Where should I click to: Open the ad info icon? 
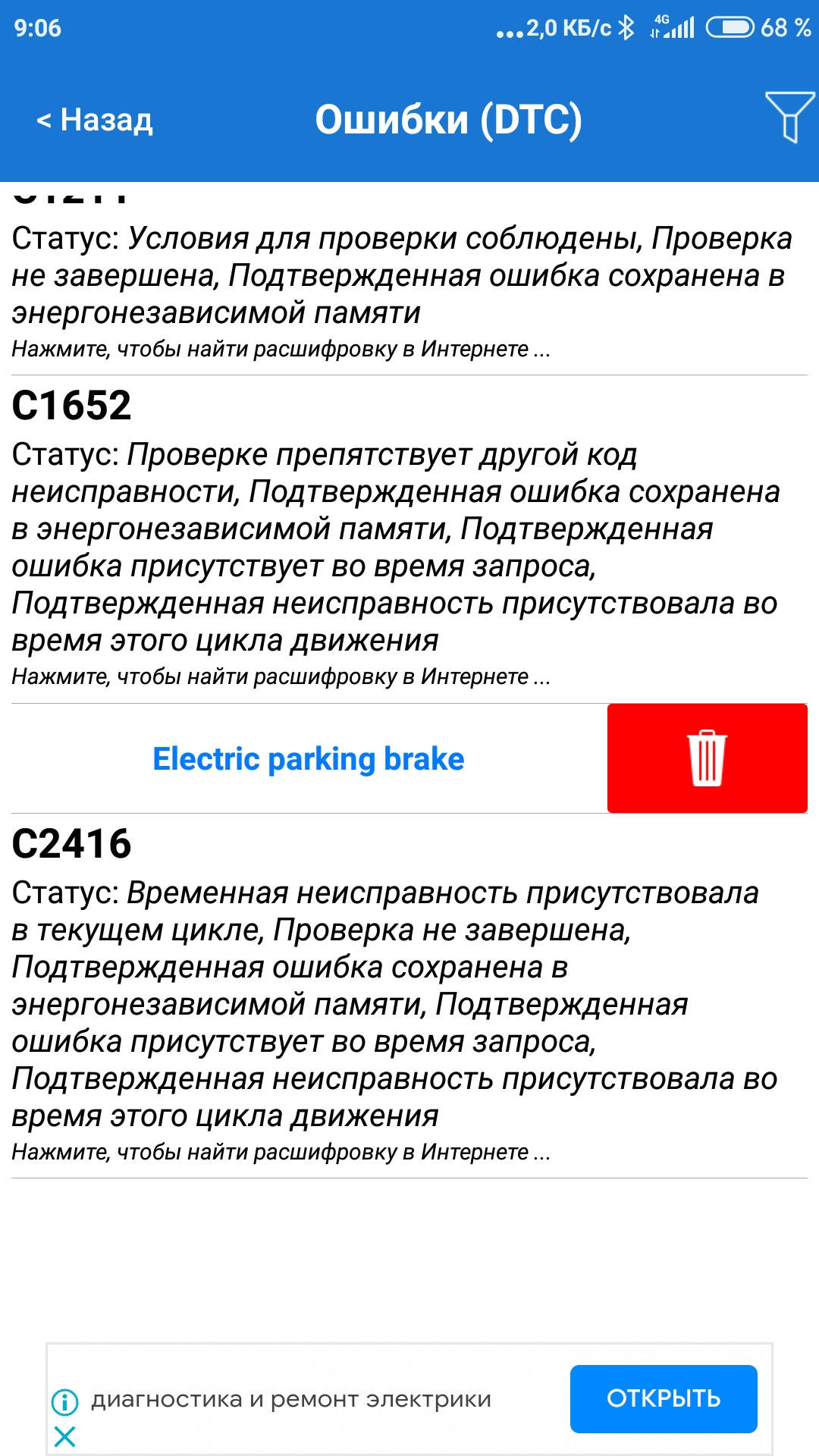click(65, 1401)
